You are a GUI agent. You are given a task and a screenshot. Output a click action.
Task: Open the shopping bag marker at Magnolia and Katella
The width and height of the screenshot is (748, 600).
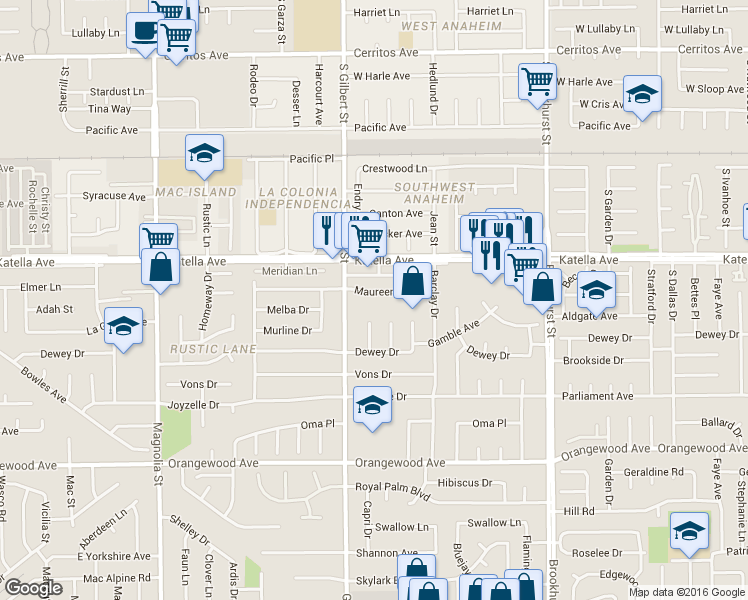coord(161,267)
